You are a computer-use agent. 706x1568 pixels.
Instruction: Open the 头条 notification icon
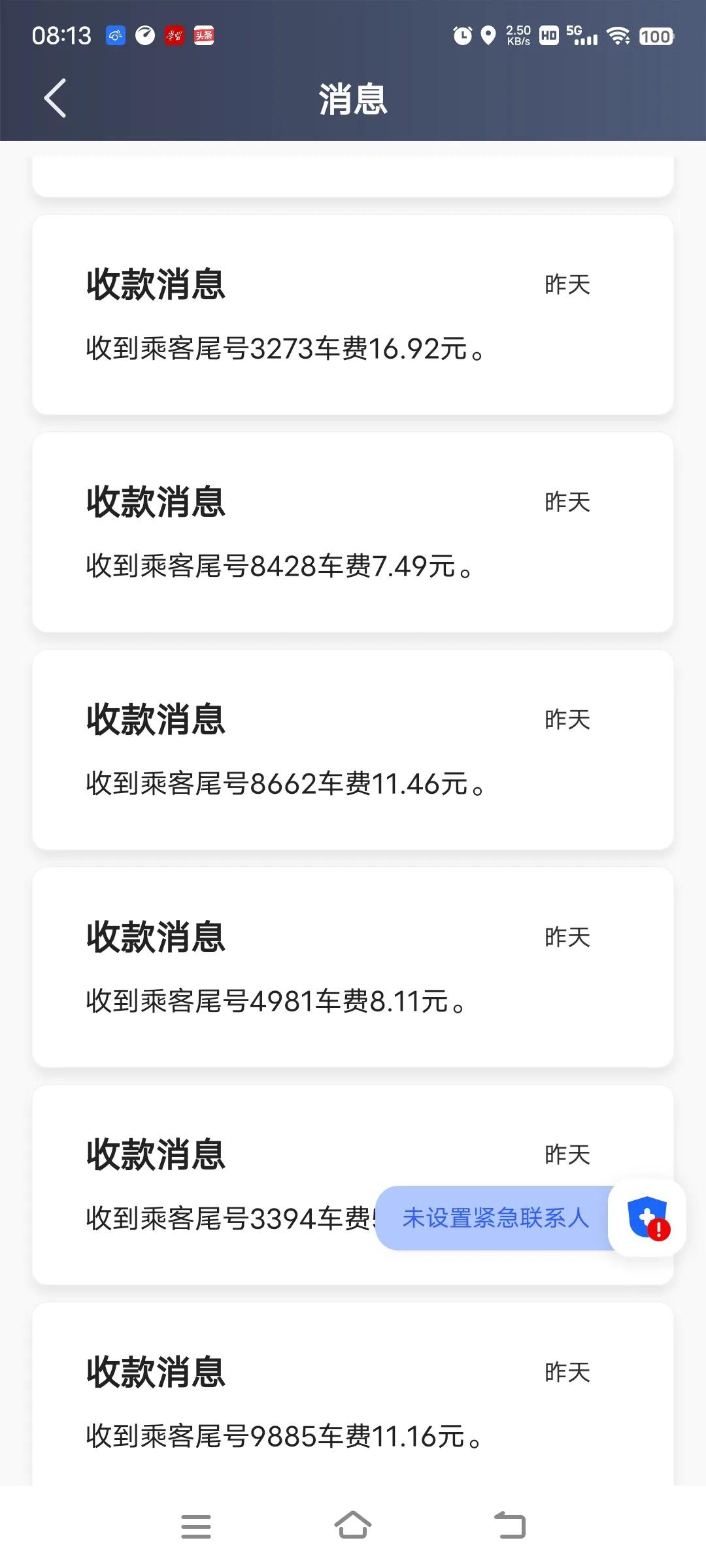(203, 36)
